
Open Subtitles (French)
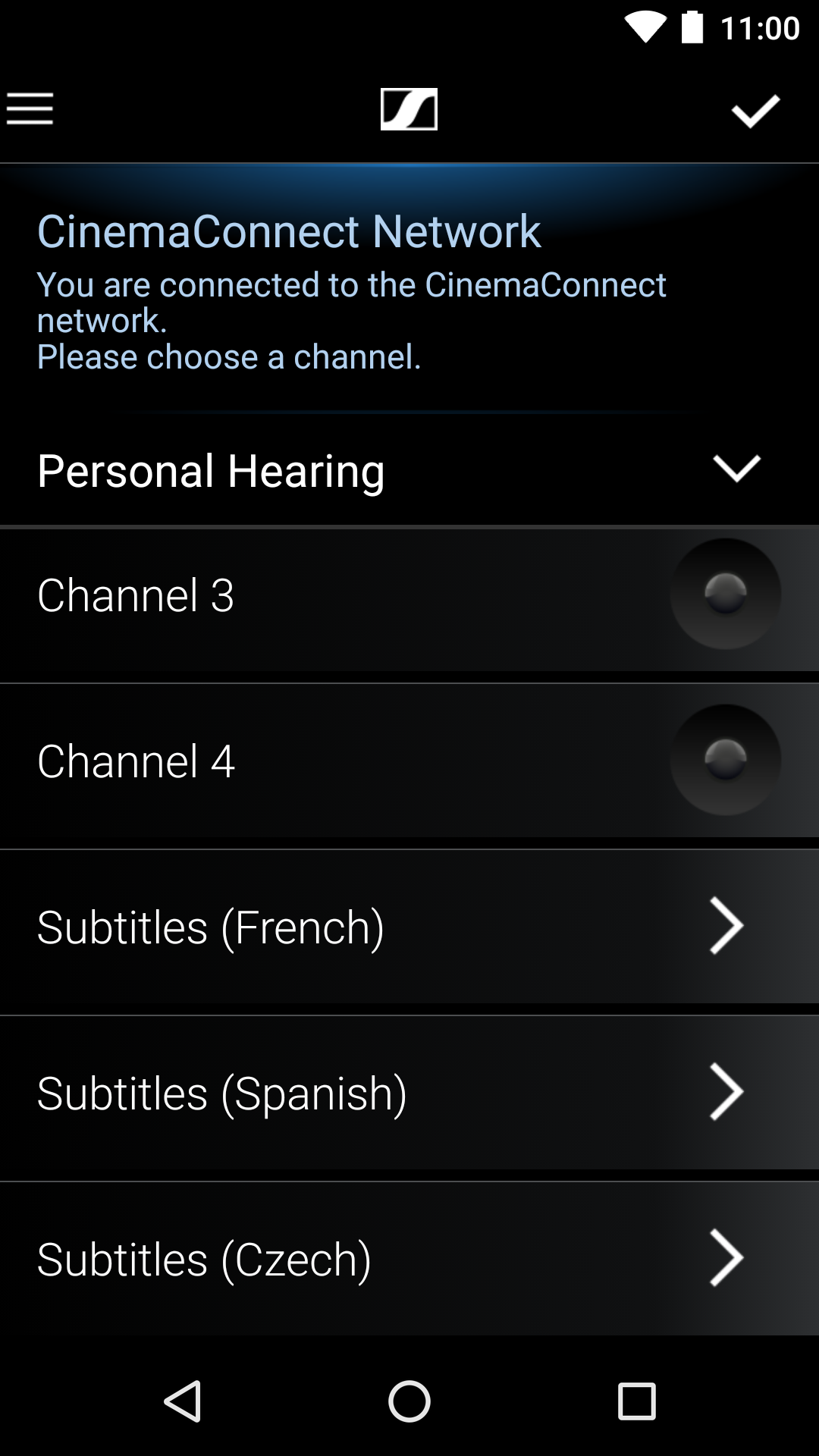pos(409,927)
